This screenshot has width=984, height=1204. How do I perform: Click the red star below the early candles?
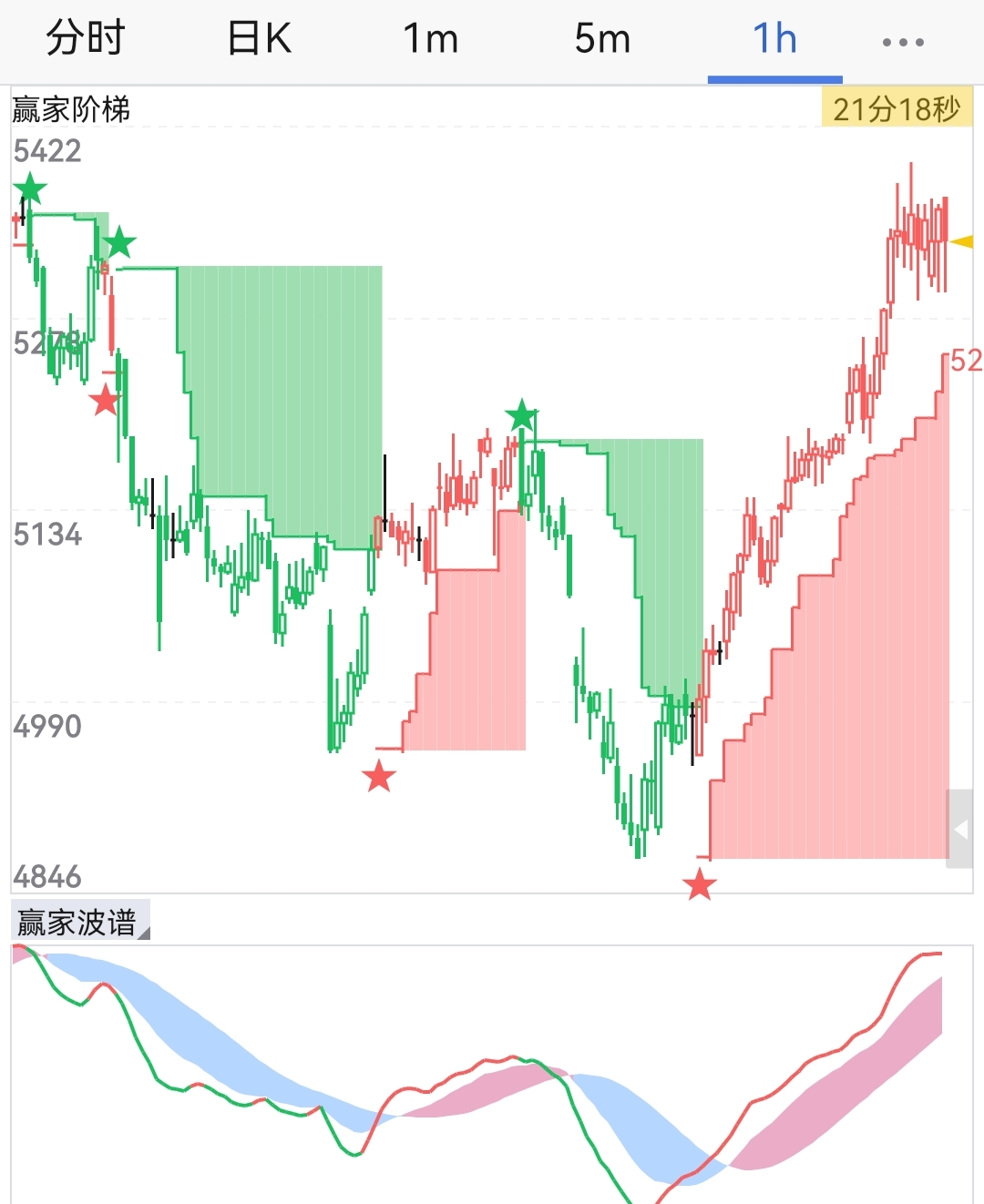pos(105,398)
